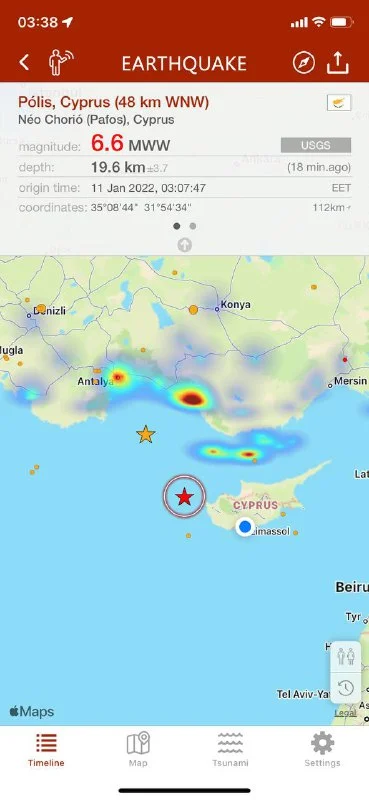Switch to the Tsunami tab

[230, 749]
